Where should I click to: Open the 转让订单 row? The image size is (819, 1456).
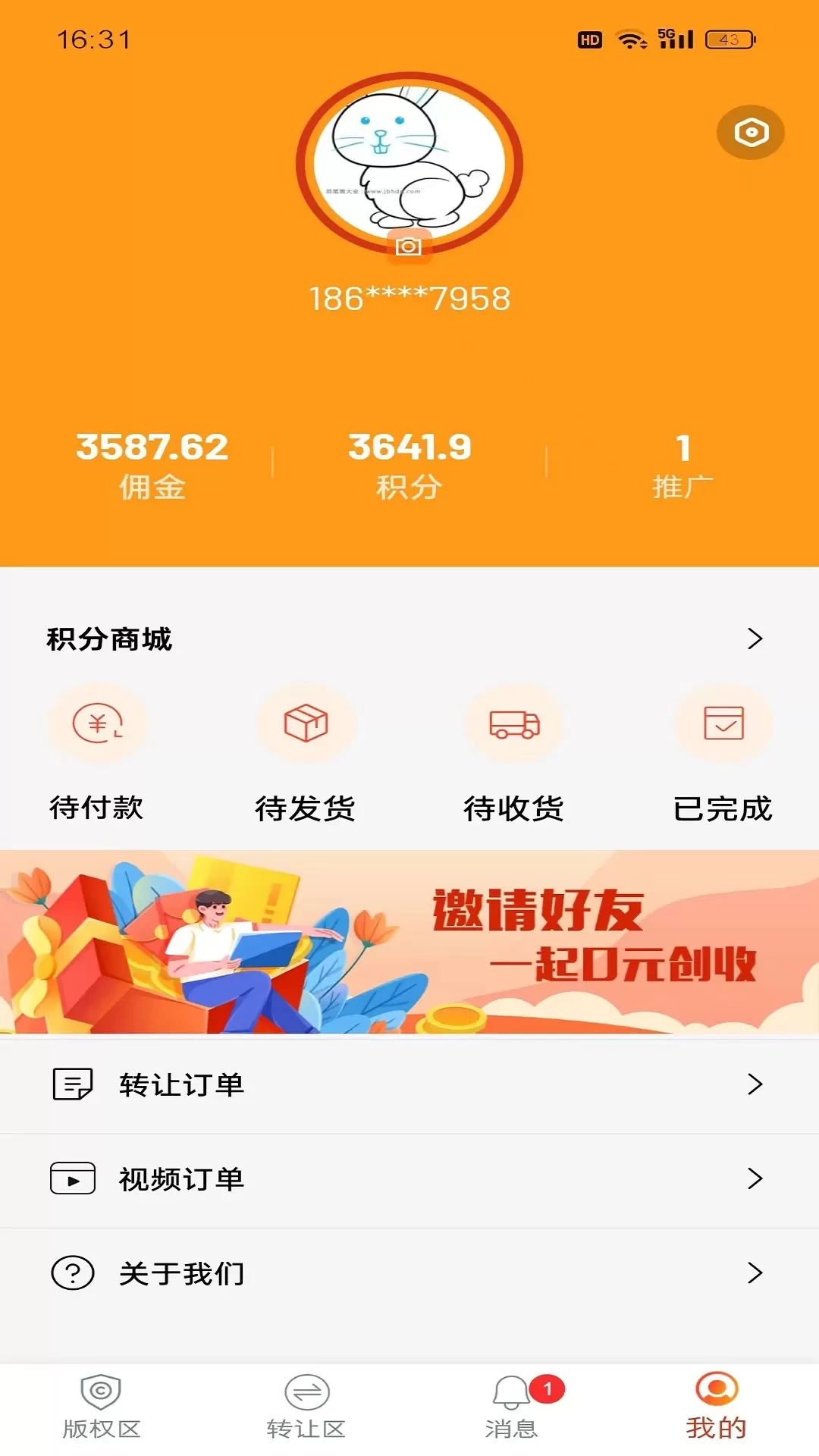coord(409,1084)
